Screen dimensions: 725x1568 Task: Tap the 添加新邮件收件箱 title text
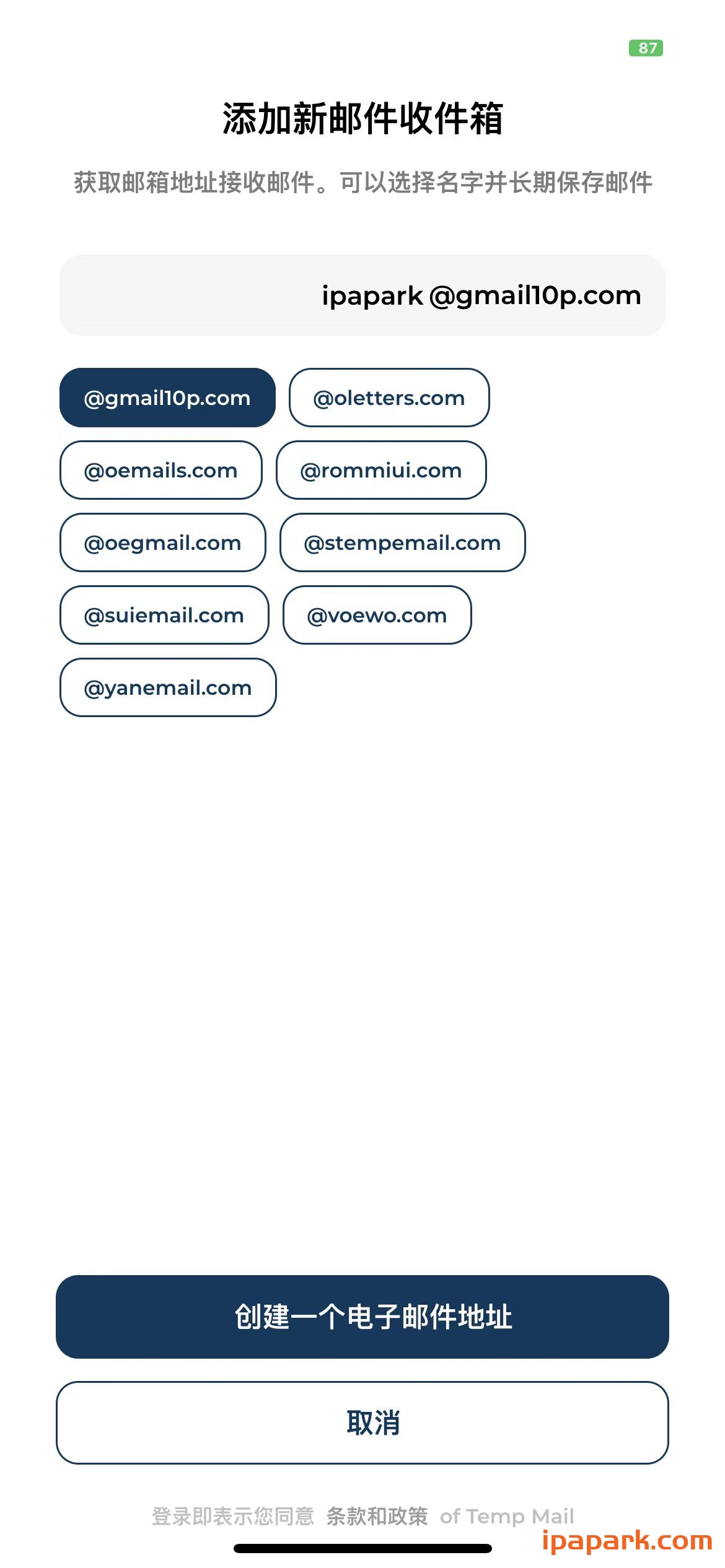pyautogui.click(x=362, y=118)
